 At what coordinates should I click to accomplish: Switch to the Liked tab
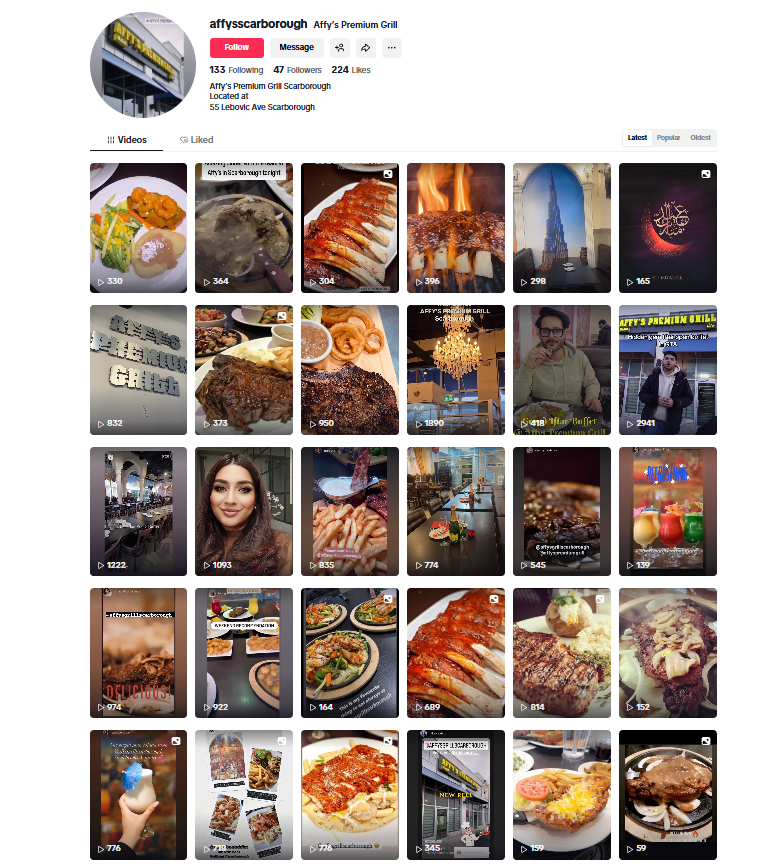point(196,140)
